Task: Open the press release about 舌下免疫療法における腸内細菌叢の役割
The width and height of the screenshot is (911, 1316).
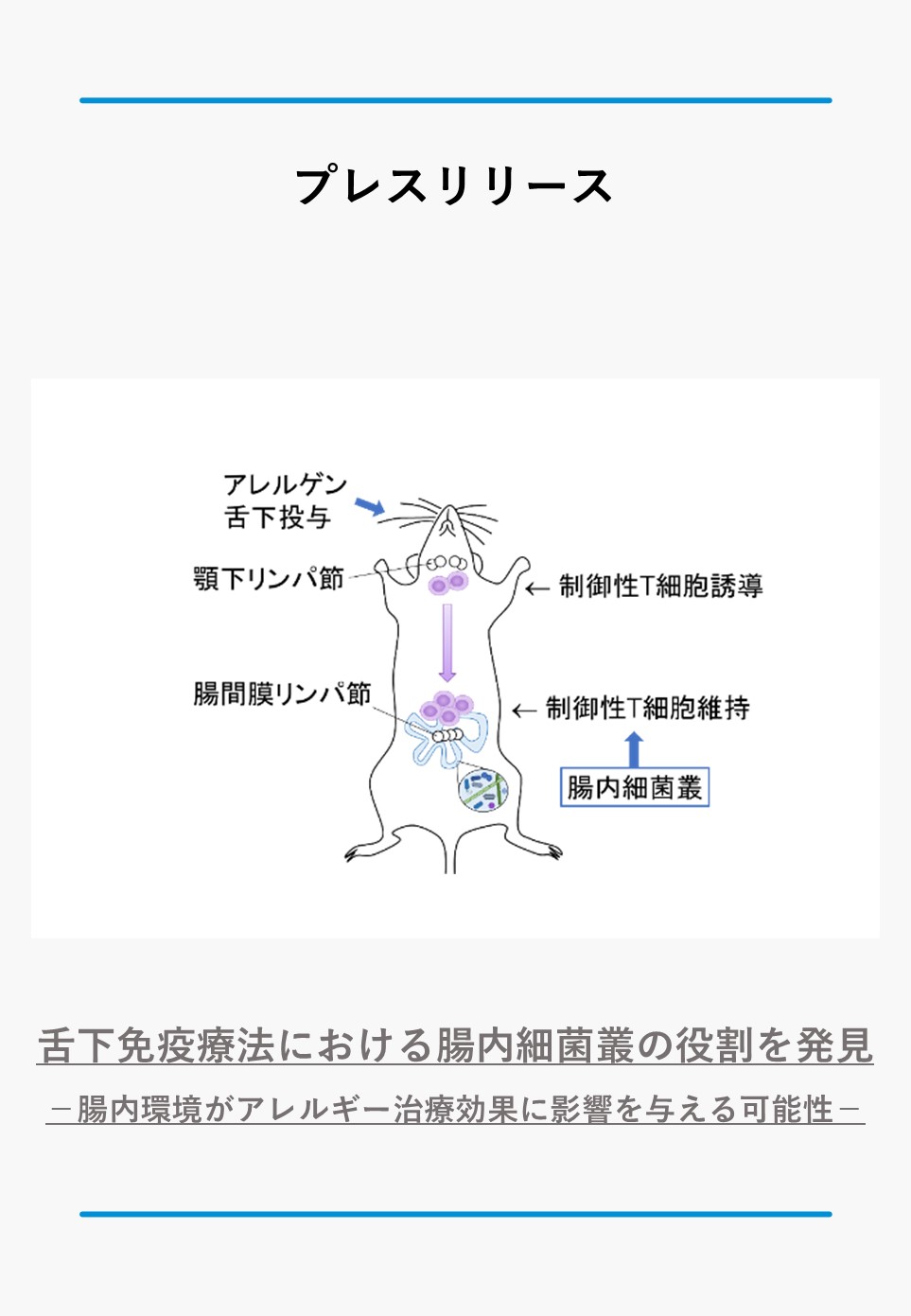Action: coord(455,1045)
